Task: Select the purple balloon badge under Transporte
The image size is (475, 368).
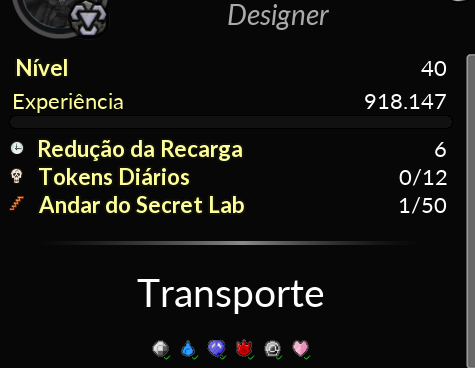Action: (216, 349)
